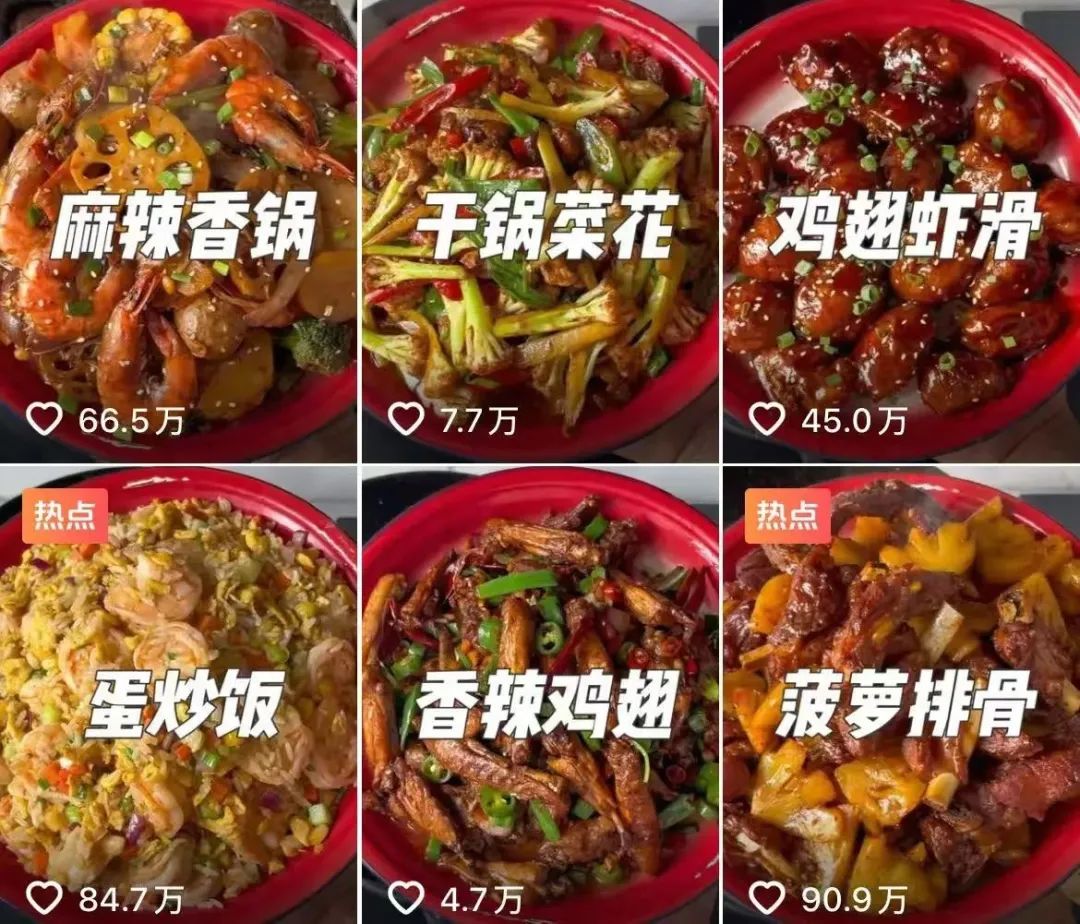View the 鸡翅虾滑 video
The height and width of the screenshot is (924, 1080).
tap(902, 230)
